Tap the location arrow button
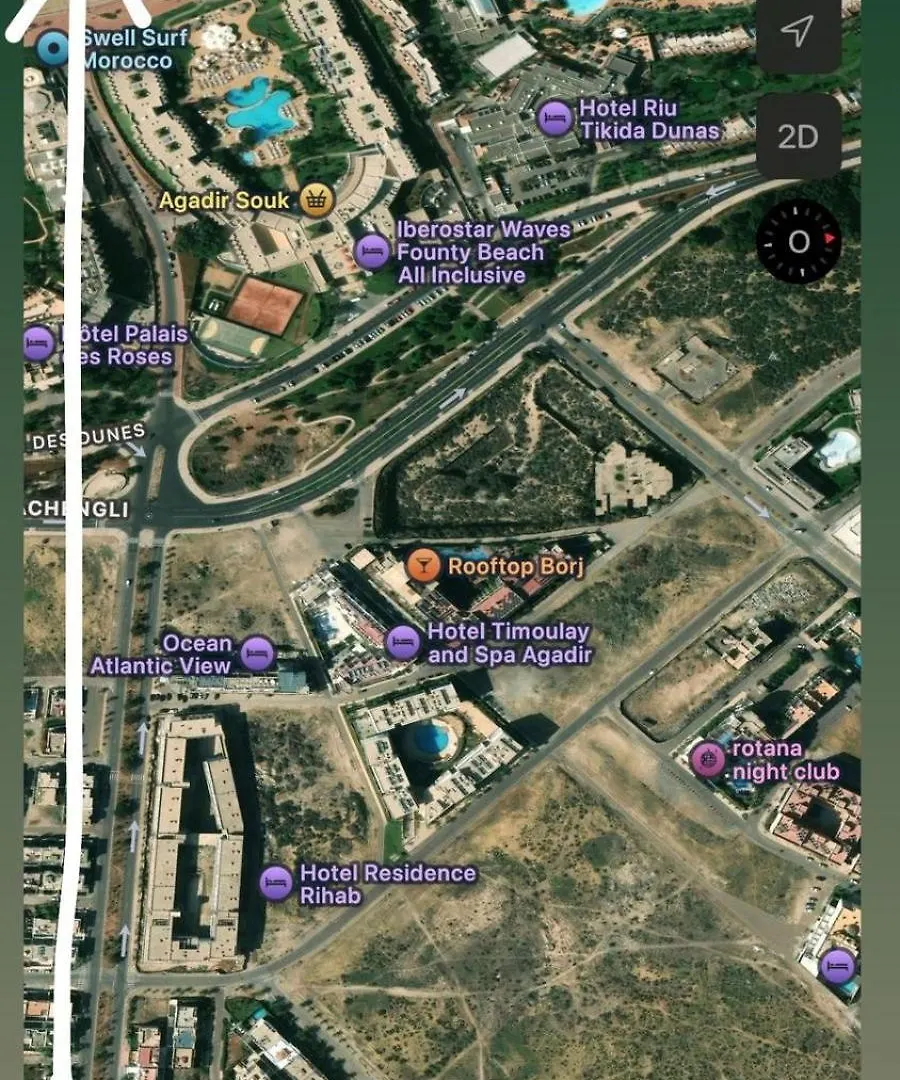The height and width of the screenshot is (1080, 900). click(797, 32)
